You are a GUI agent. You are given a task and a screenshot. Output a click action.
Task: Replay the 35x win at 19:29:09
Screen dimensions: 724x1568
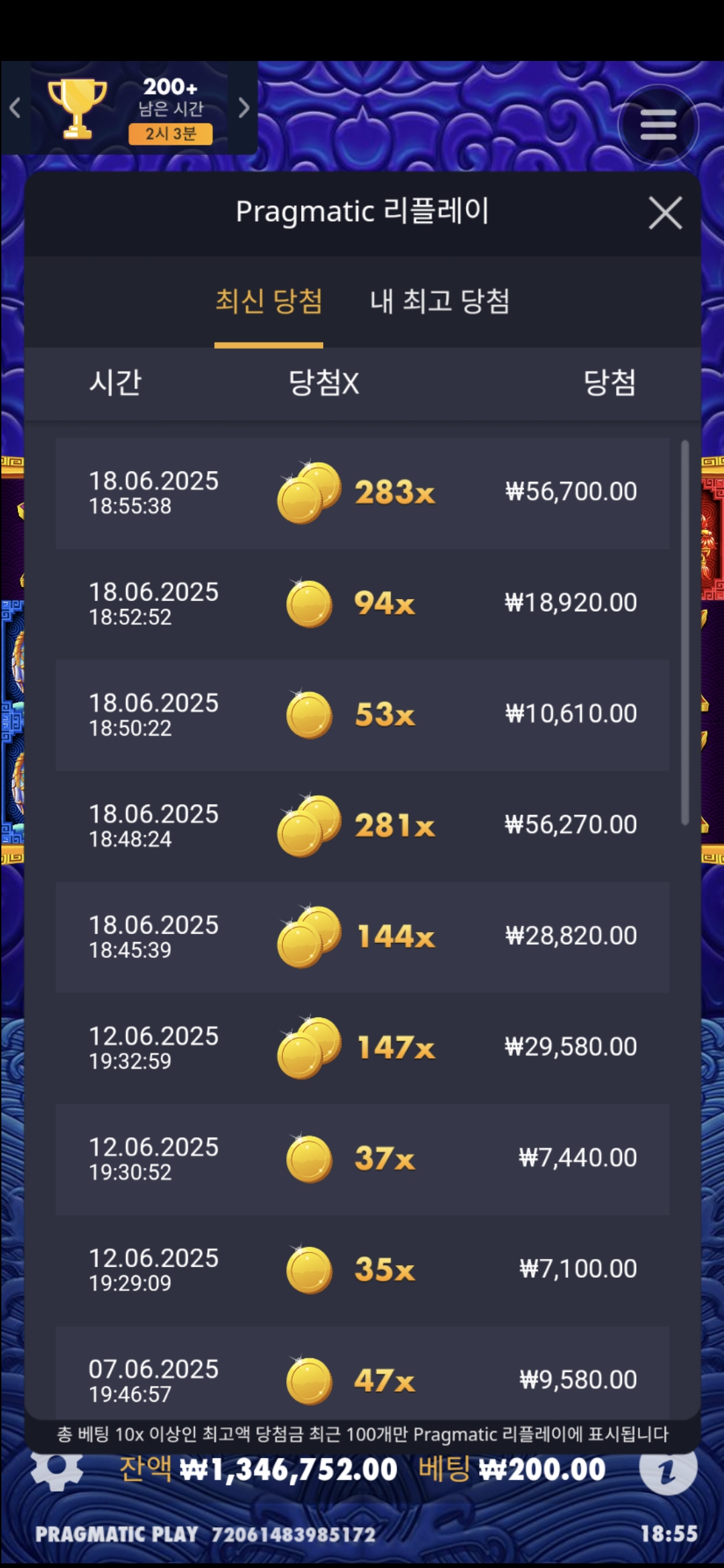tap(362, 1270)
